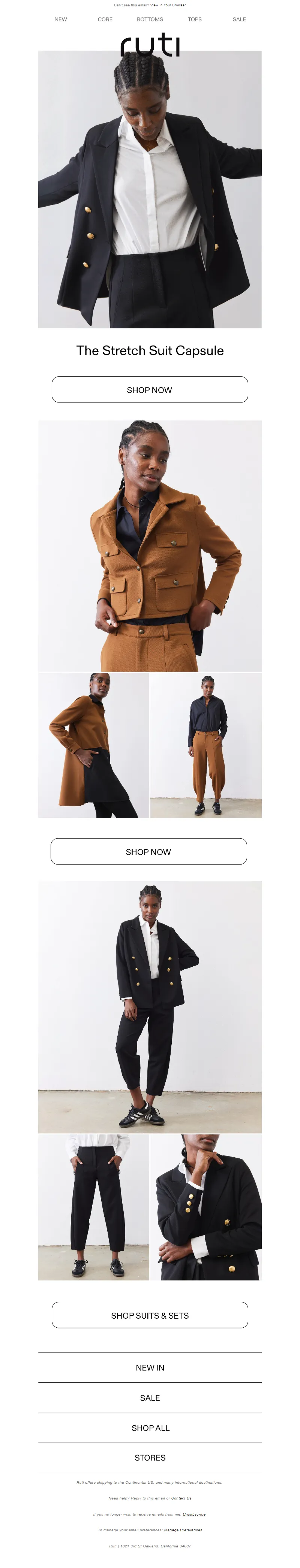The image size is (300, 1568).
Task: View the STORES row
Action: [x=149, y=1458]
